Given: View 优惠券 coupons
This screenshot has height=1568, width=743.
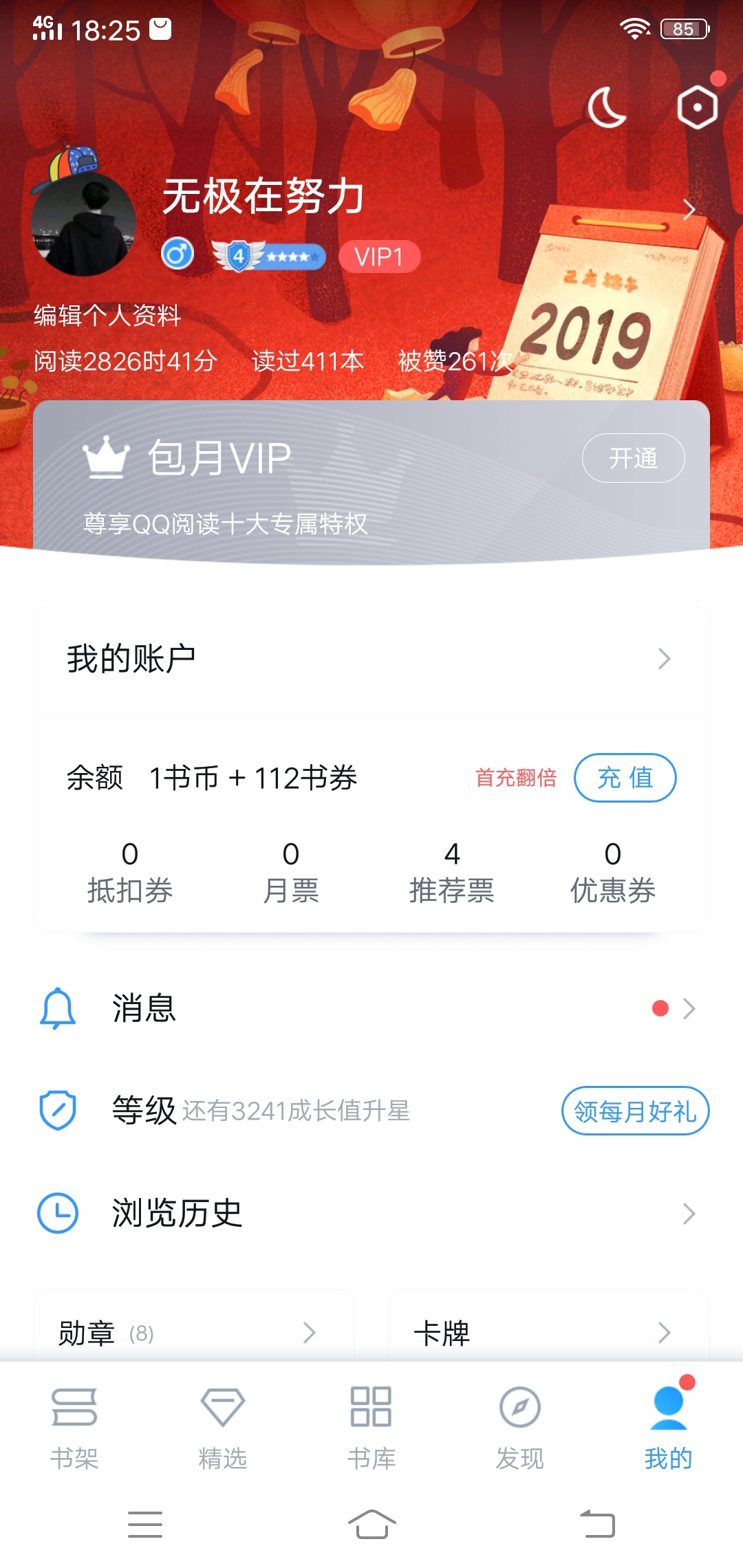Looking at the screenshot, I should 613,873.
